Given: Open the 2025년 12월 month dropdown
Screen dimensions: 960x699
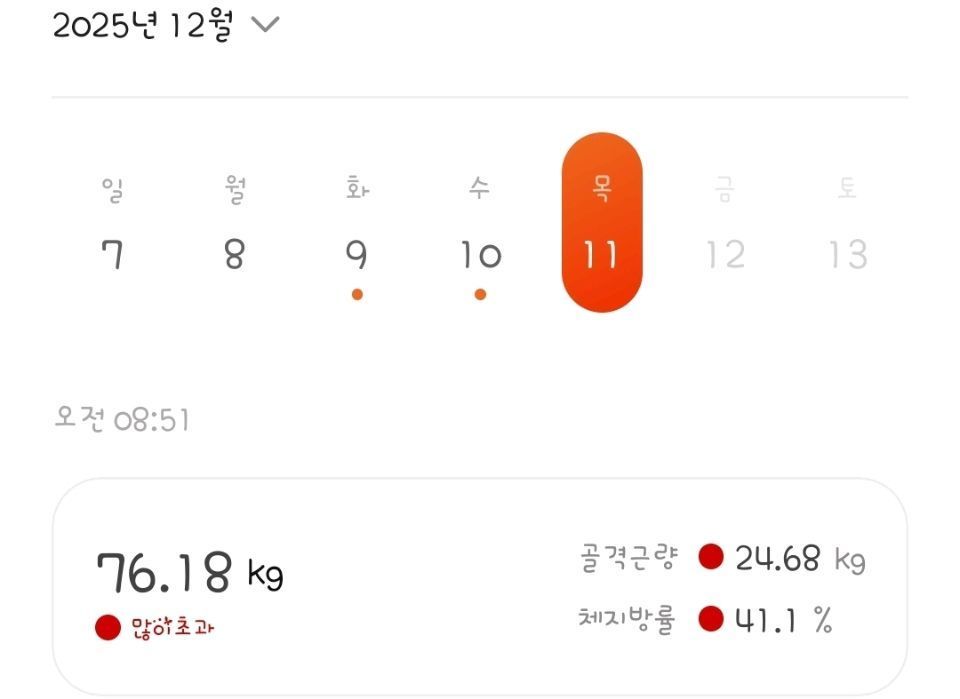Looking at the screenshot, I should point(166,27).
